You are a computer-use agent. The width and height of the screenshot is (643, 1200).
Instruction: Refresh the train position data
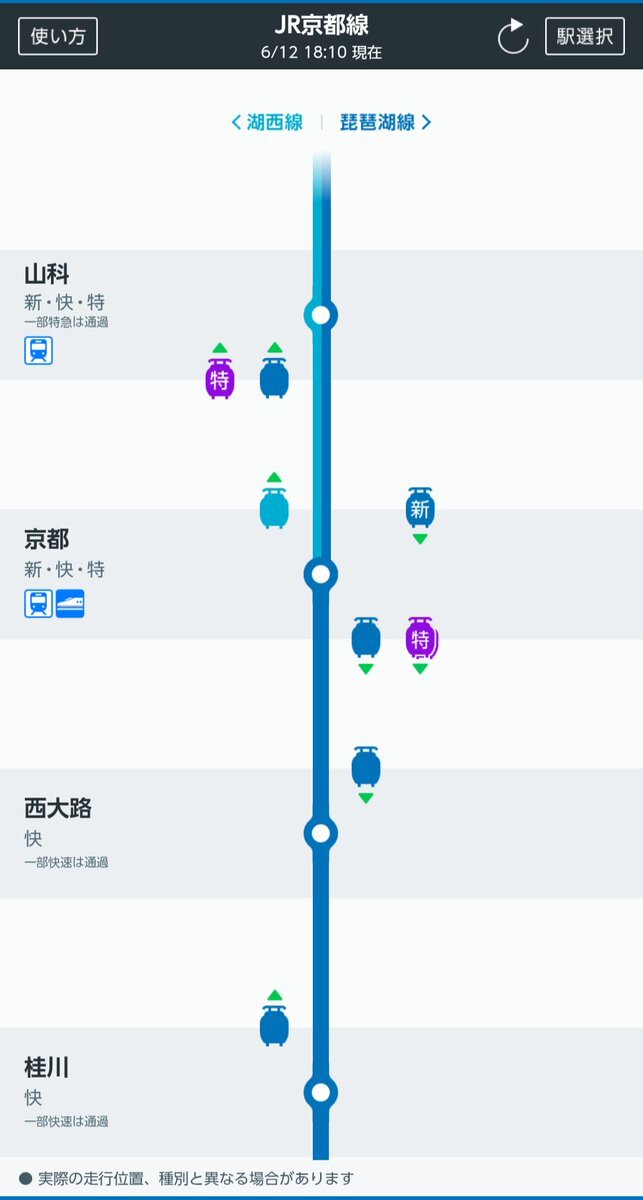513,37
